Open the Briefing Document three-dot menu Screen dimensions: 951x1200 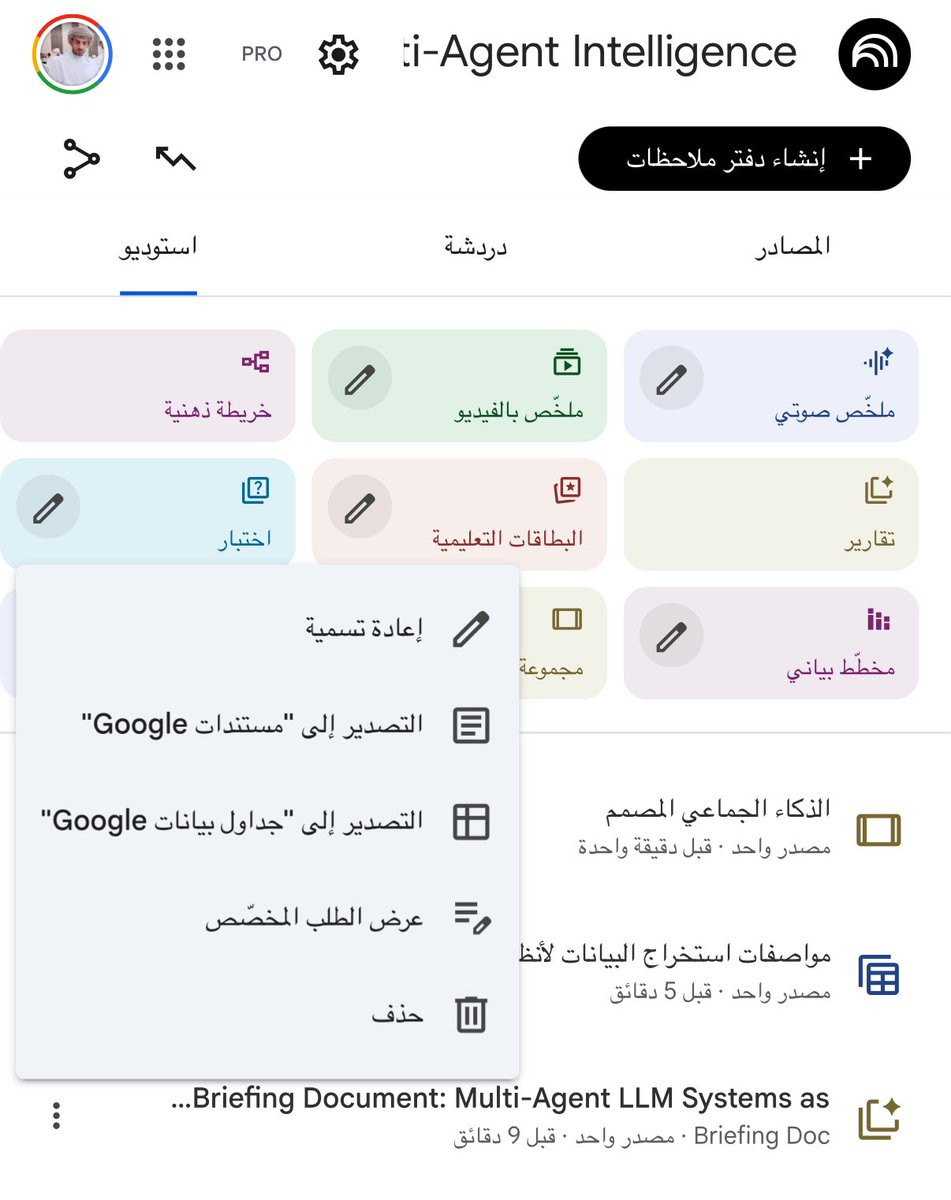(x=57, y=1116)
